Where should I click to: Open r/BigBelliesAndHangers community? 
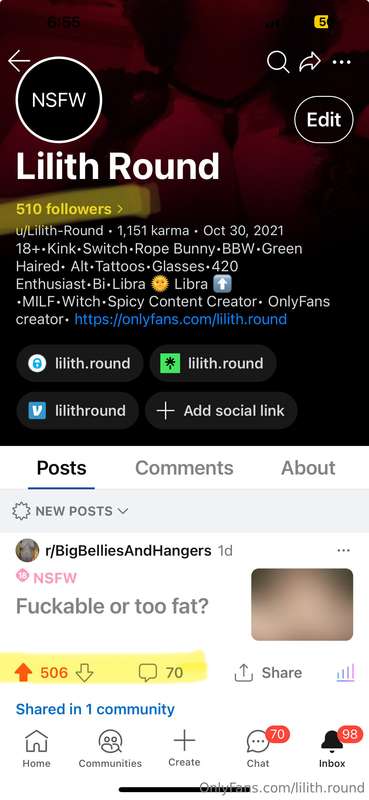(x=128, y=551)
